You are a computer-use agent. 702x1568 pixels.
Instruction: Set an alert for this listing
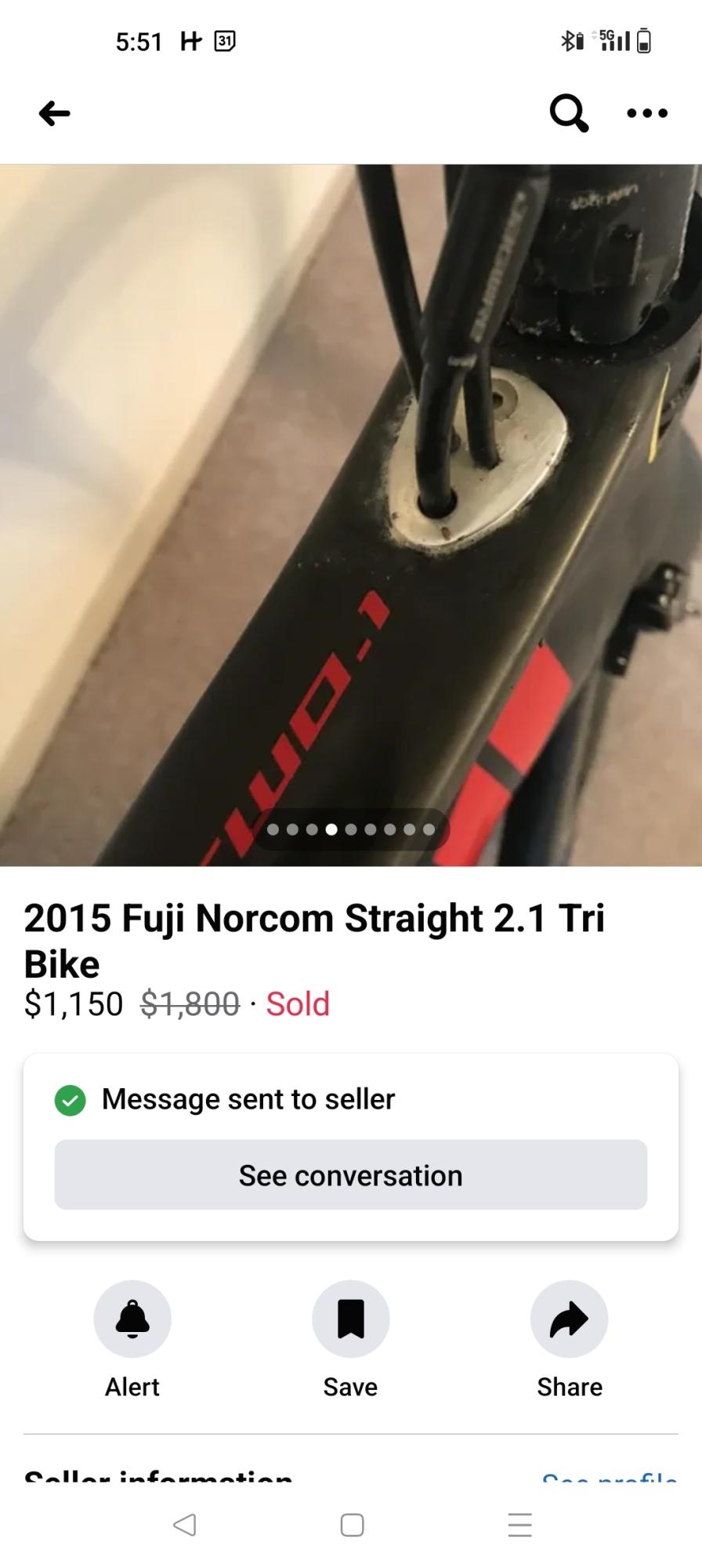tap(132, 1319)
